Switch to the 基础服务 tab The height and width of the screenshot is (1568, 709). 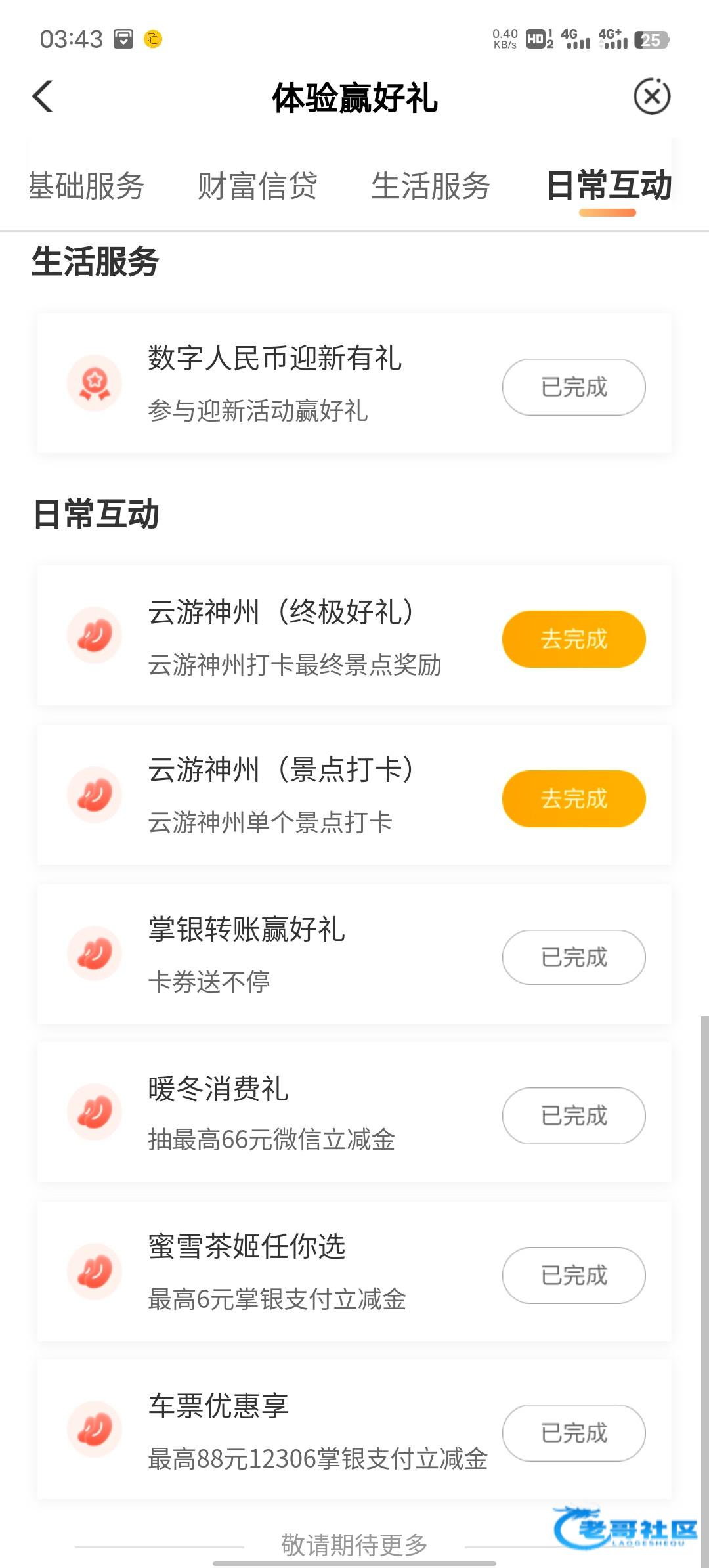tap(86, 186)
